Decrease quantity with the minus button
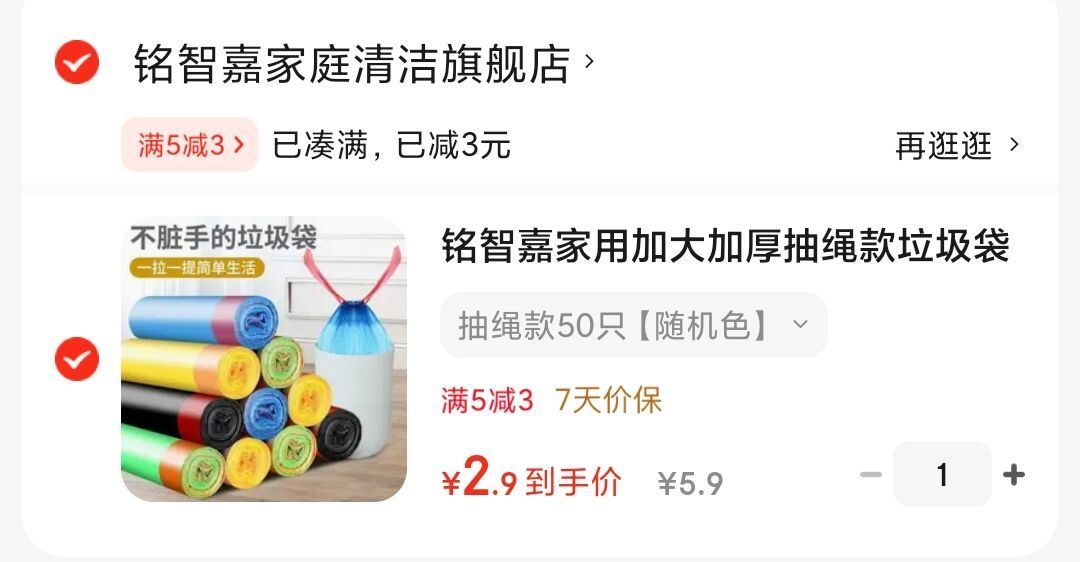 click(870, 474)
